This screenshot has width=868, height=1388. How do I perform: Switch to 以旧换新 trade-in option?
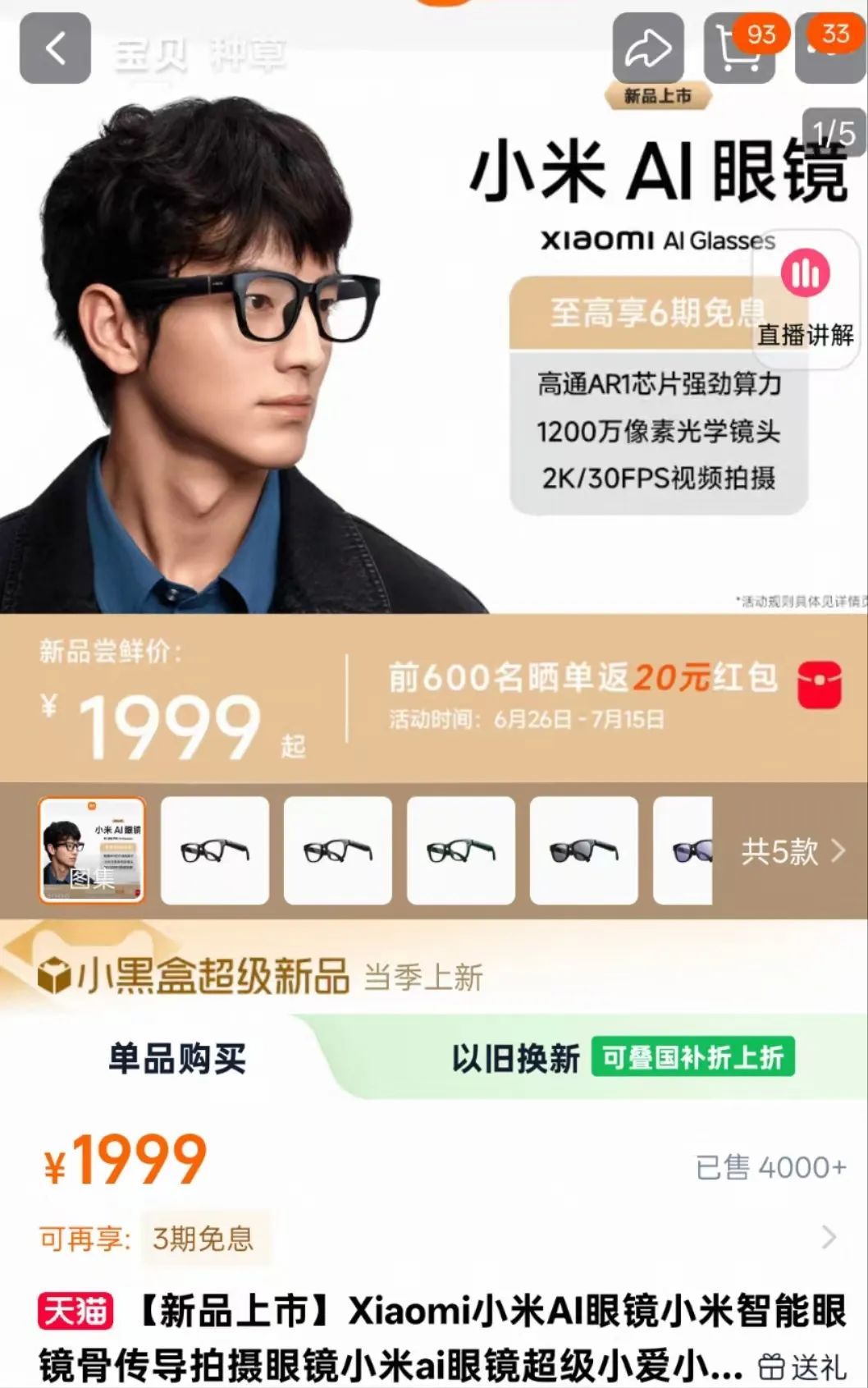coord(515,1058)
